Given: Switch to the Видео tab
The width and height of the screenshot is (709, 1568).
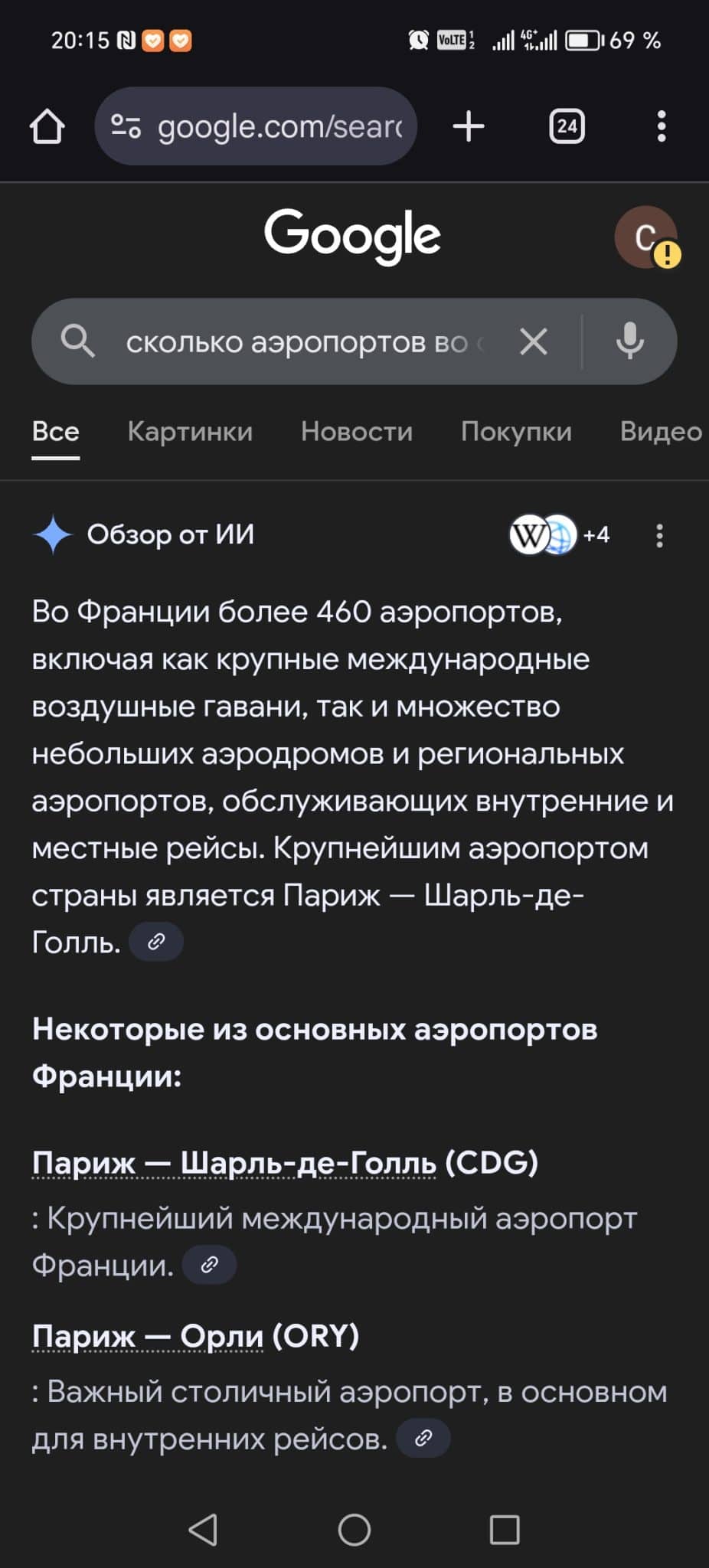Looking at the screenshot, I should pos(661,432).
